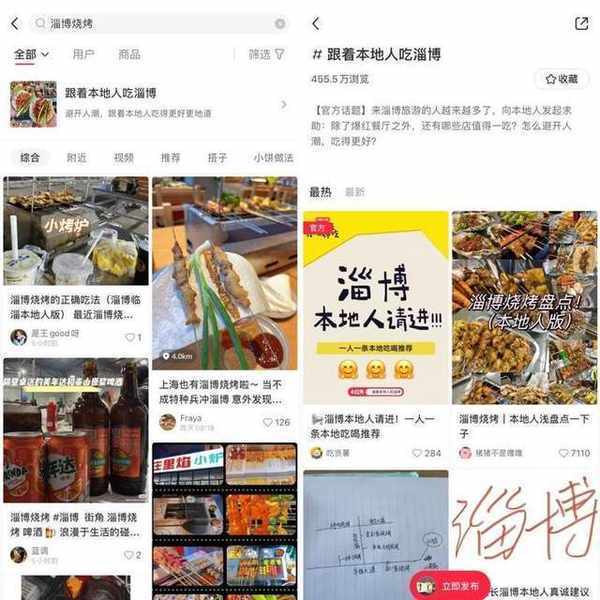
Task: Select the 附近 chip
Action: pos(76,158)
